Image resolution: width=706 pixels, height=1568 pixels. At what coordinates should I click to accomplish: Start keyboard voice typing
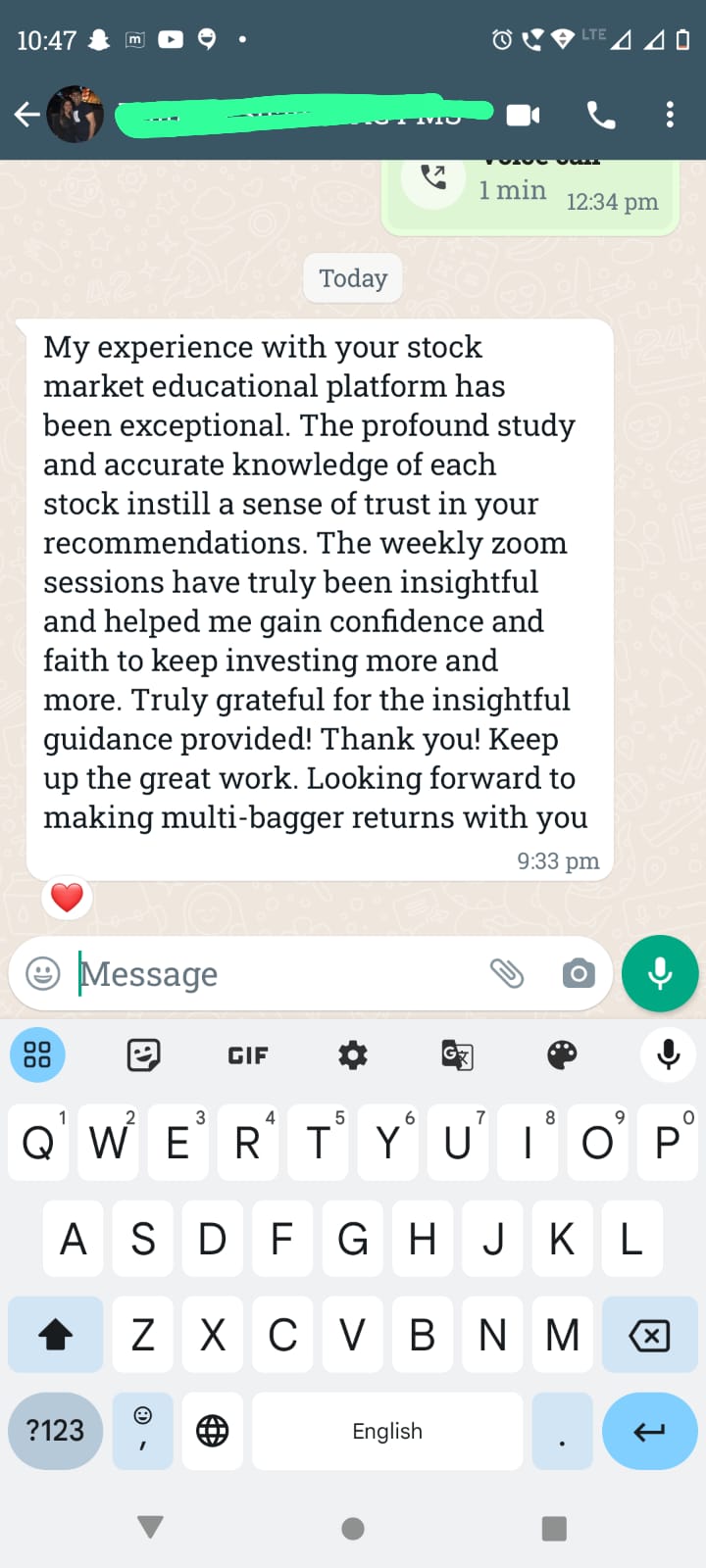[x=669, y=1055]
